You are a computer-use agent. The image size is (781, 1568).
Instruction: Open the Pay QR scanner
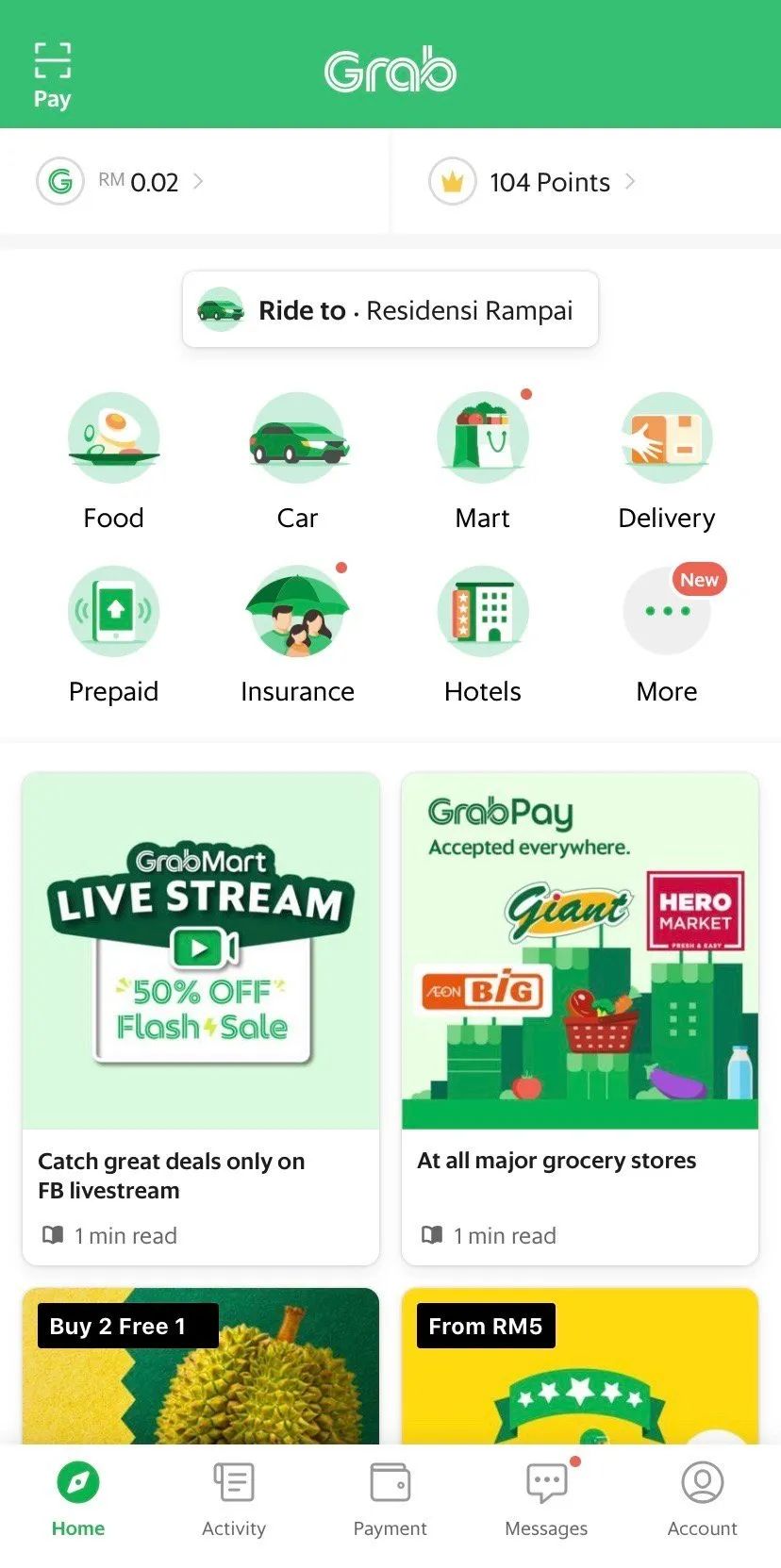[x=53, y=74]
